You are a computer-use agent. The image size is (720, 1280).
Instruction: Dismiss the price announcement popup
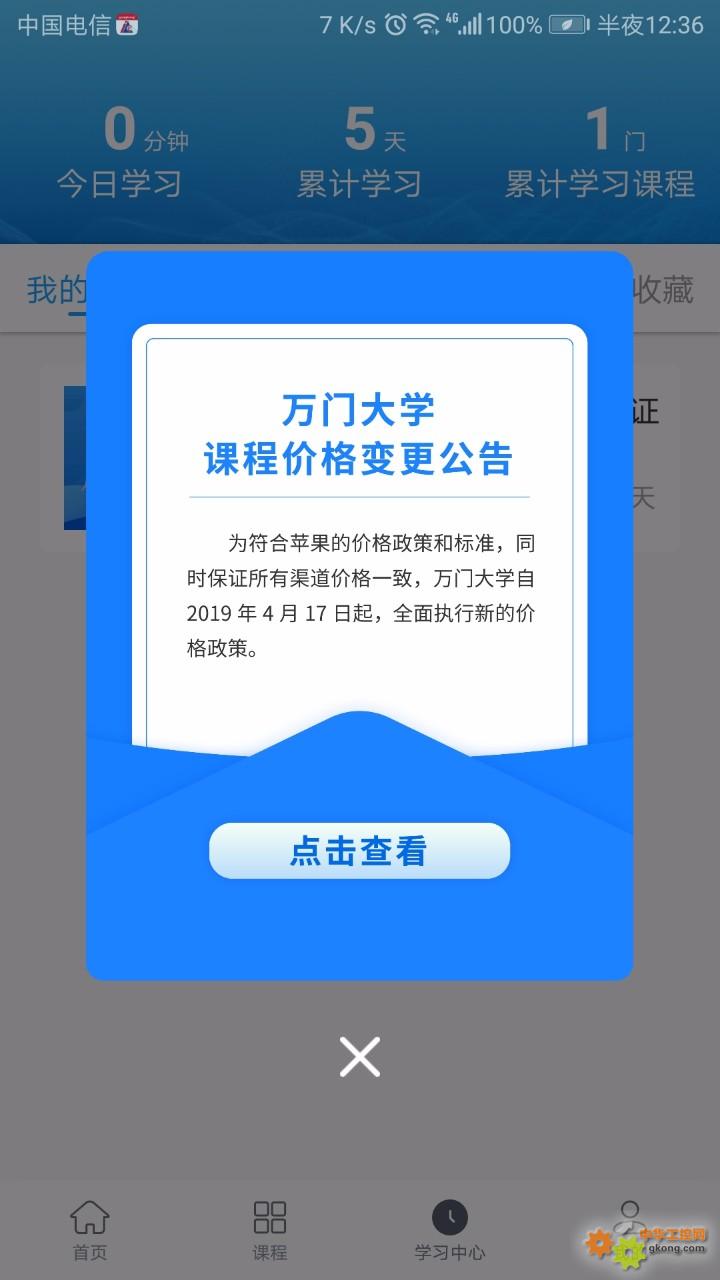click(x=360, y=1056)
